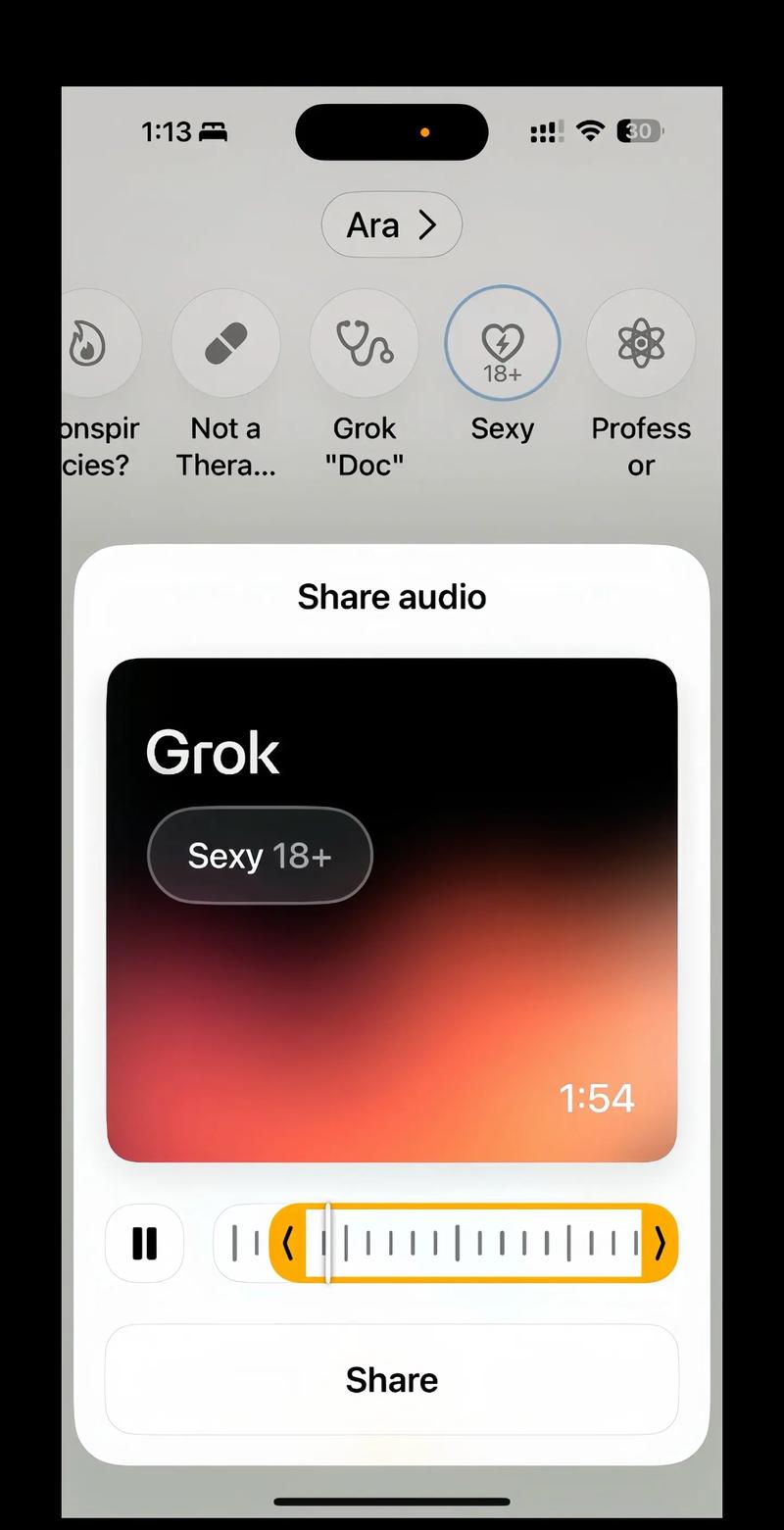Select the Sexy 18+ persona
This screenshot has height=1530, width=784.
(x=502, y=344)
